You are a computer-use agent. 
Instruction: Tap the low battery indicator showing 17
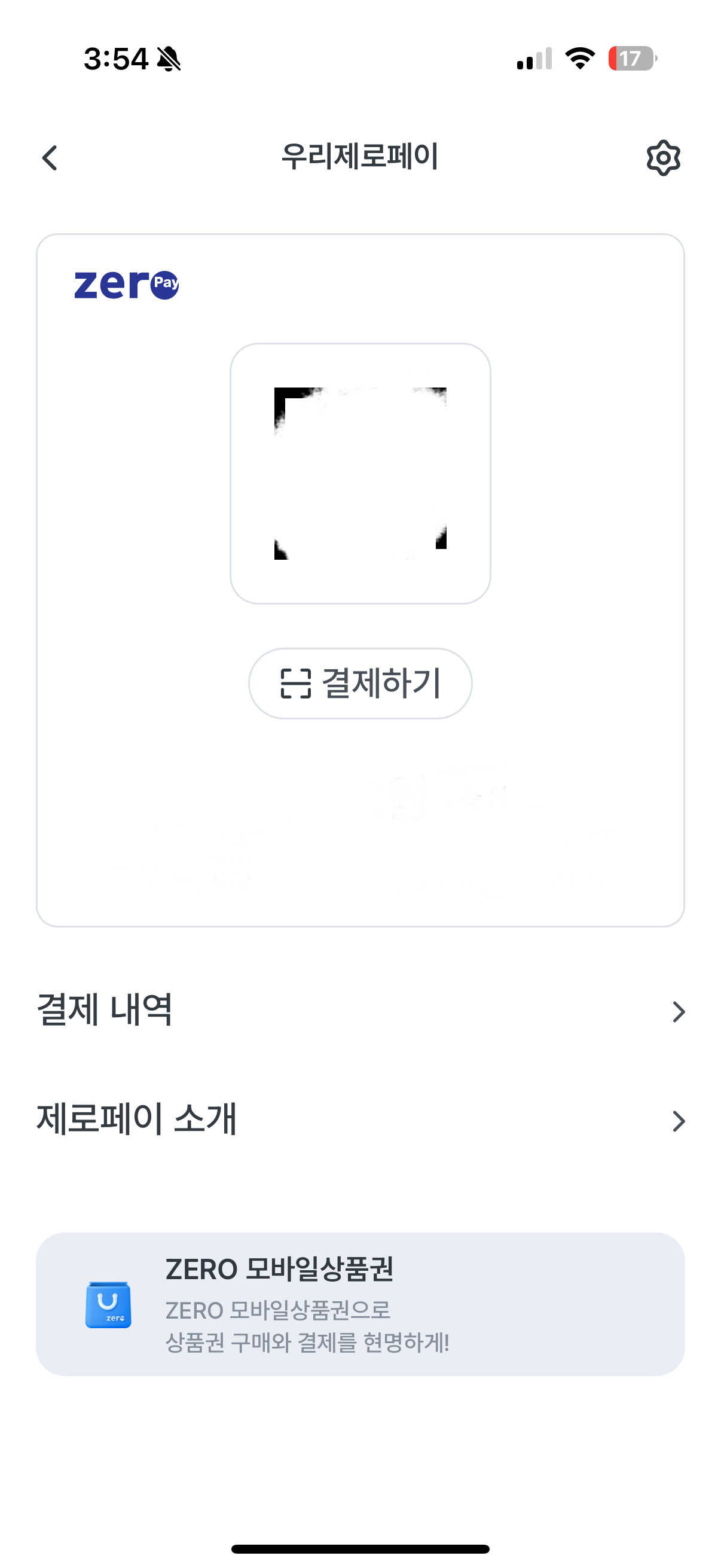pos(630,58)
